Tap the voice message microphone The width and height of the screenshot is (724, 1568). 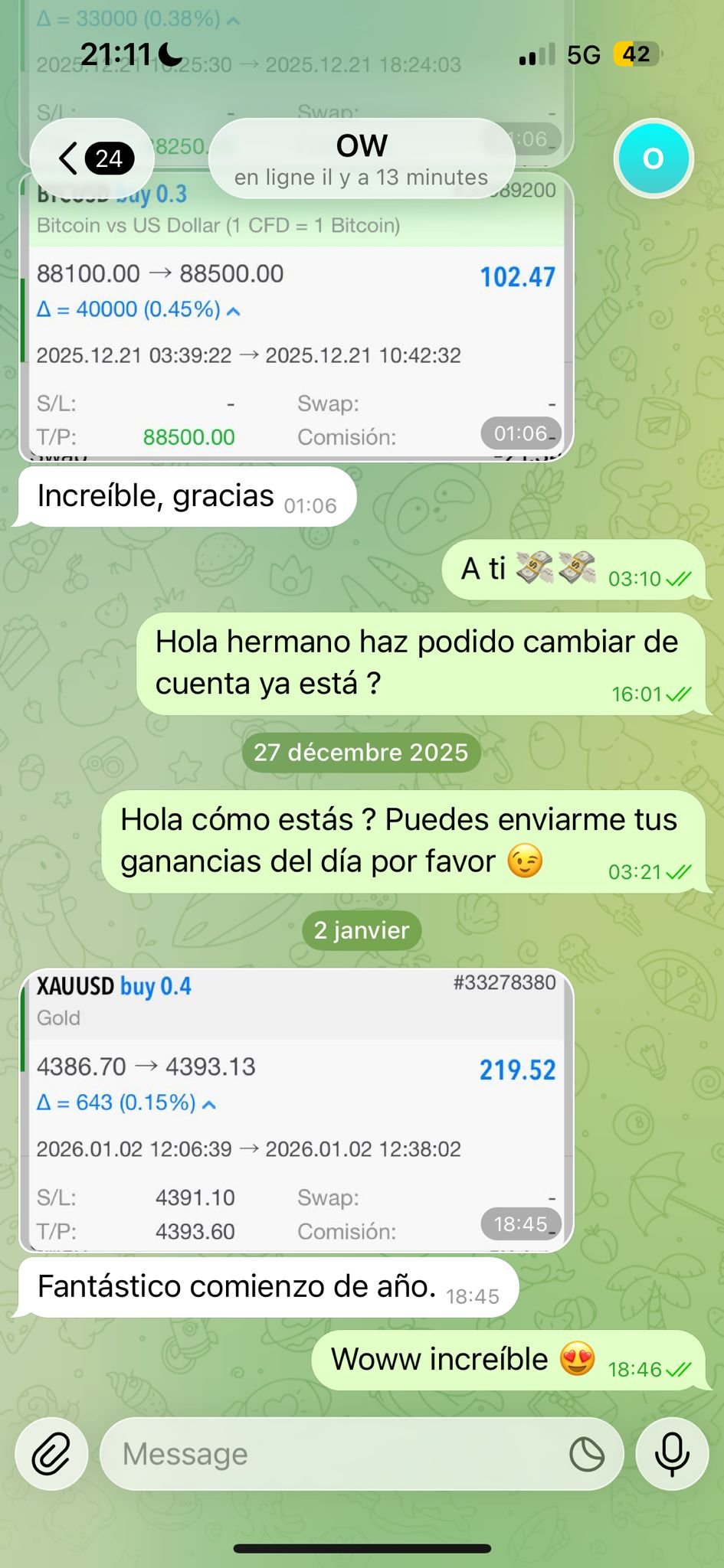[x=672, y=1453]
